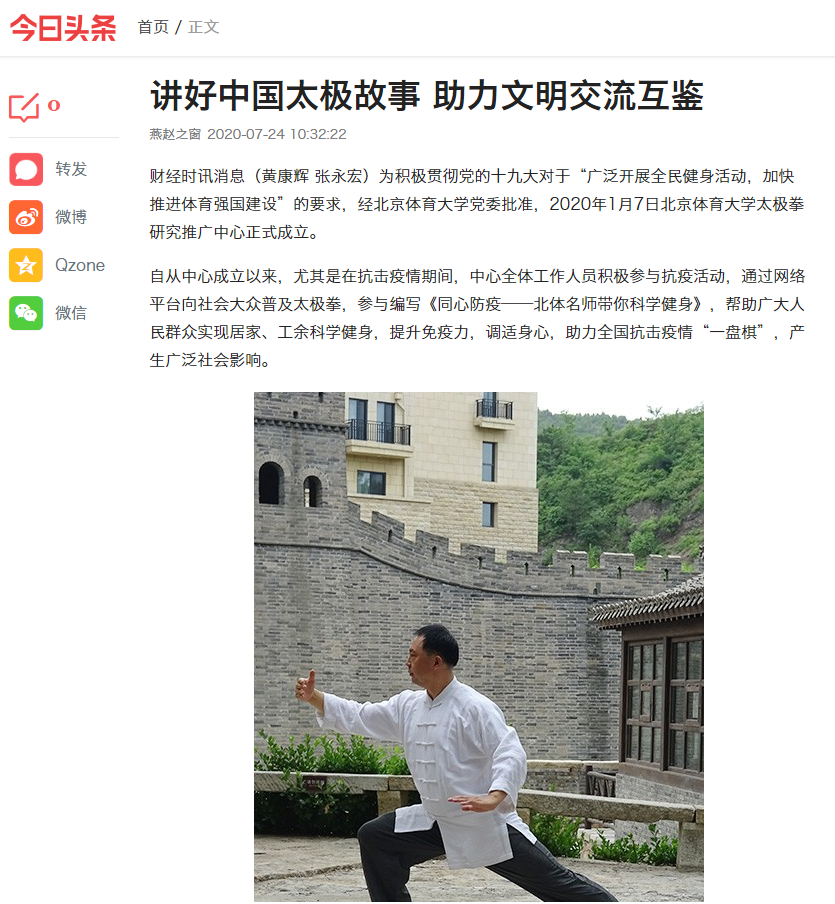Open the 今日头条 home logo
The image size is (835, 904).
[63, 27]
